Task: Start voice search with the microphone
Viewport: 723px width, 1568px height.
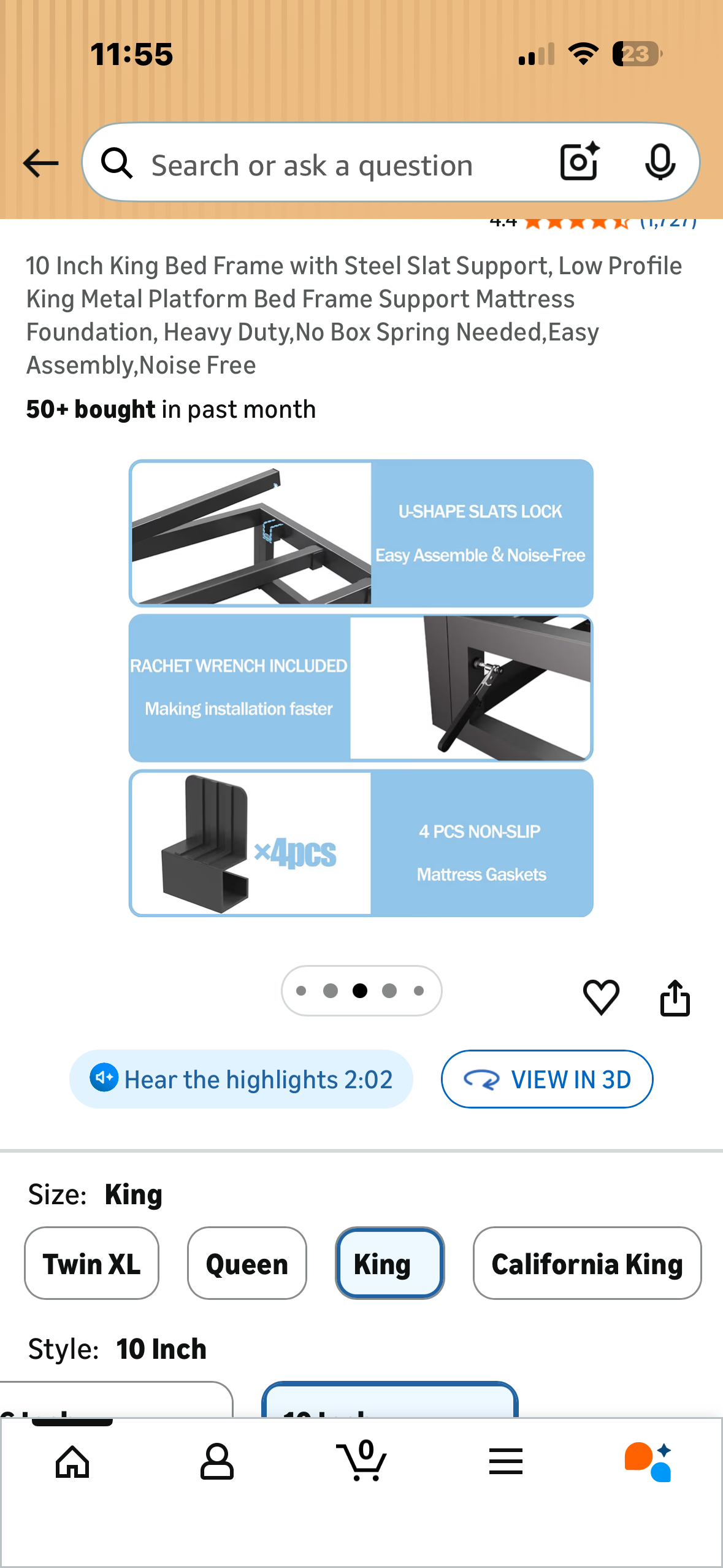Action: 660,163
